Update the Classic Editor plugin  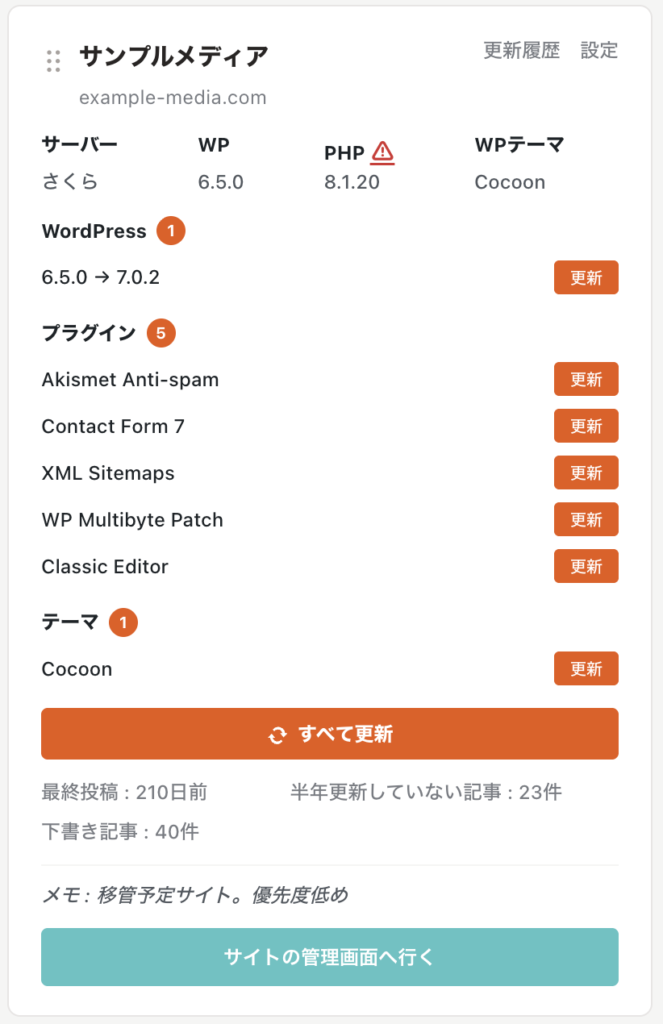tap(586, 566)
